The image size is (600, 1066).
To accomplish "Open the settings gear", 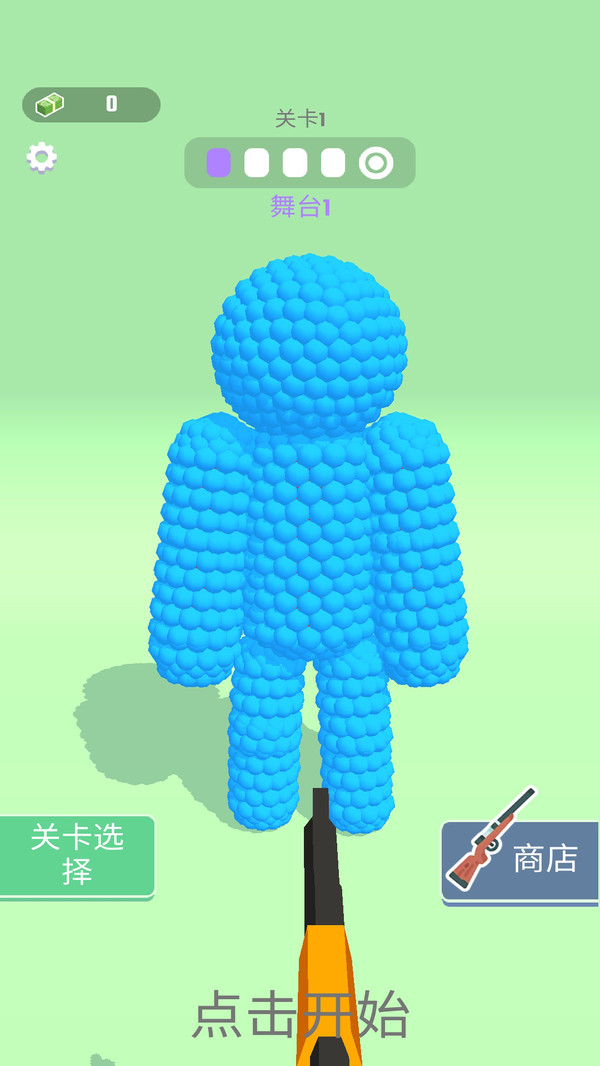I will tap(41, 157).
